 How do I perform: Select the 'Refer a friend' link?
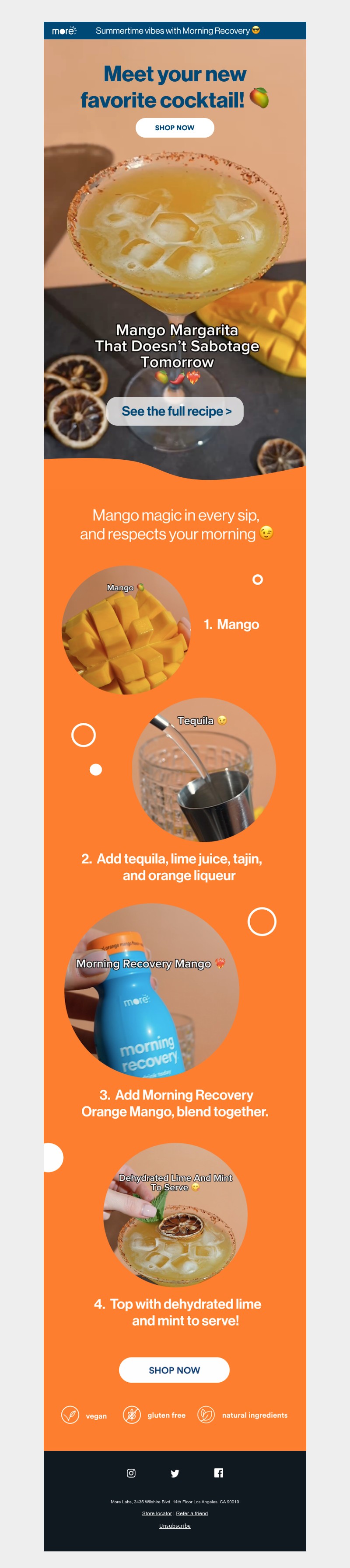pos(192,1513)
